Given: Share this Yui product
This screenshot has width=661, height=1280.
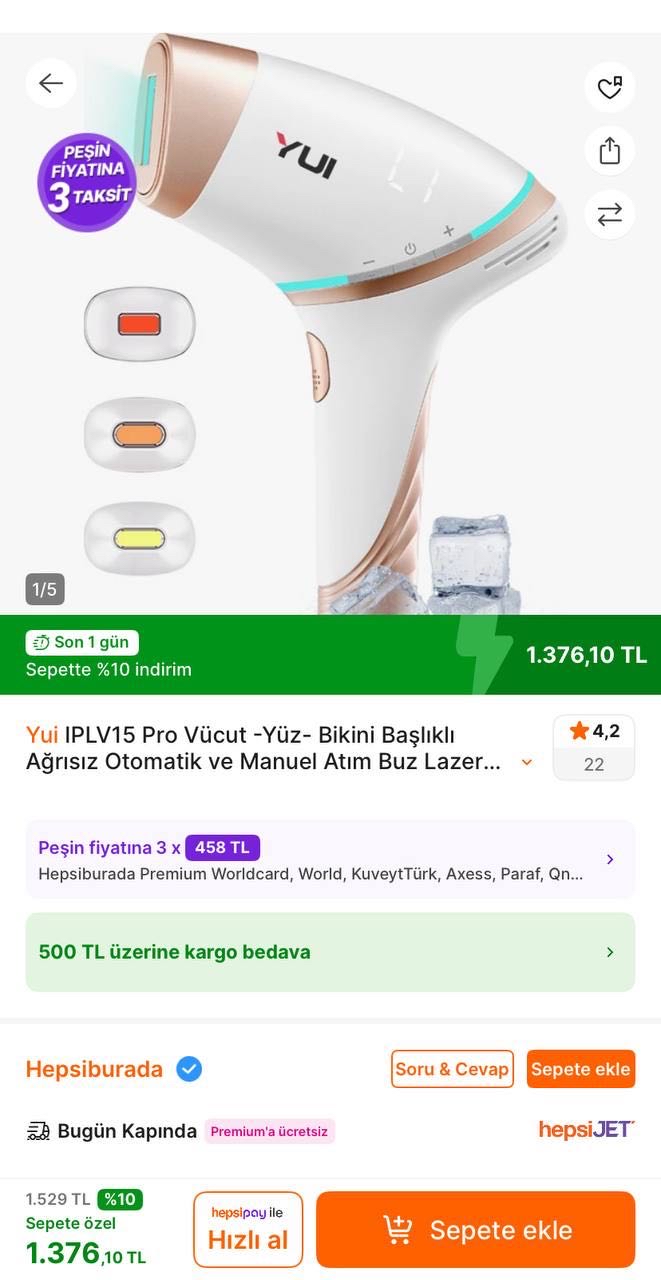Looking at the screenshot, I should pyautogui.click(x=609, y=151).
